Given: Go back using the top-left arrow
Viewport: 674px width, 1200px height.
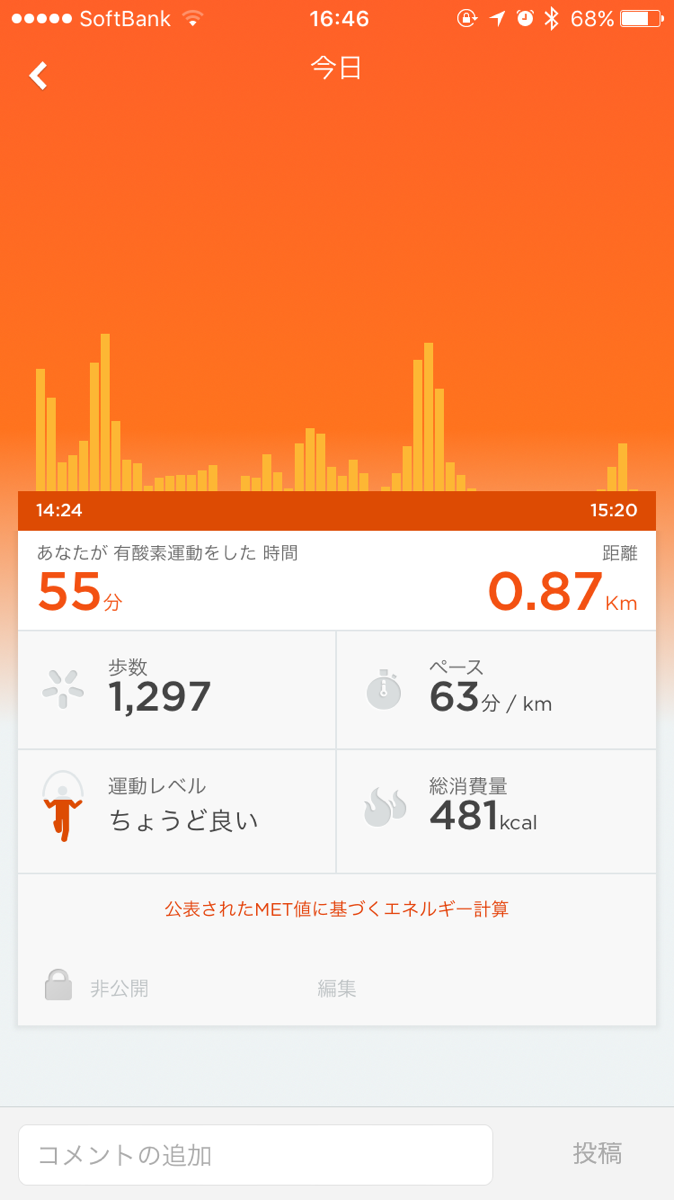Looking at the screenshot, I should 38,75.
